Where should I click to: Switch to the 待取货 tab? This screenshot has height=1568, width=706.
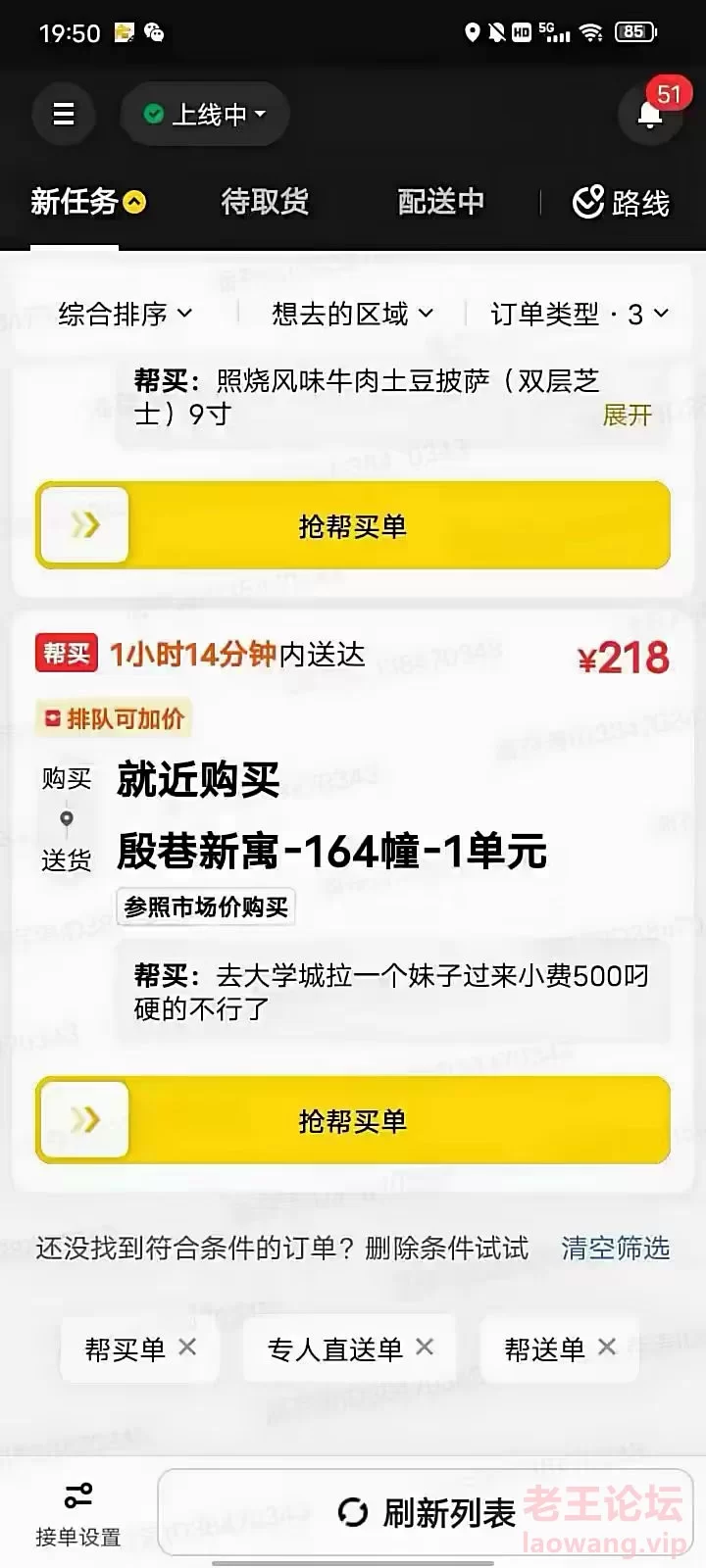coord(265,202)
